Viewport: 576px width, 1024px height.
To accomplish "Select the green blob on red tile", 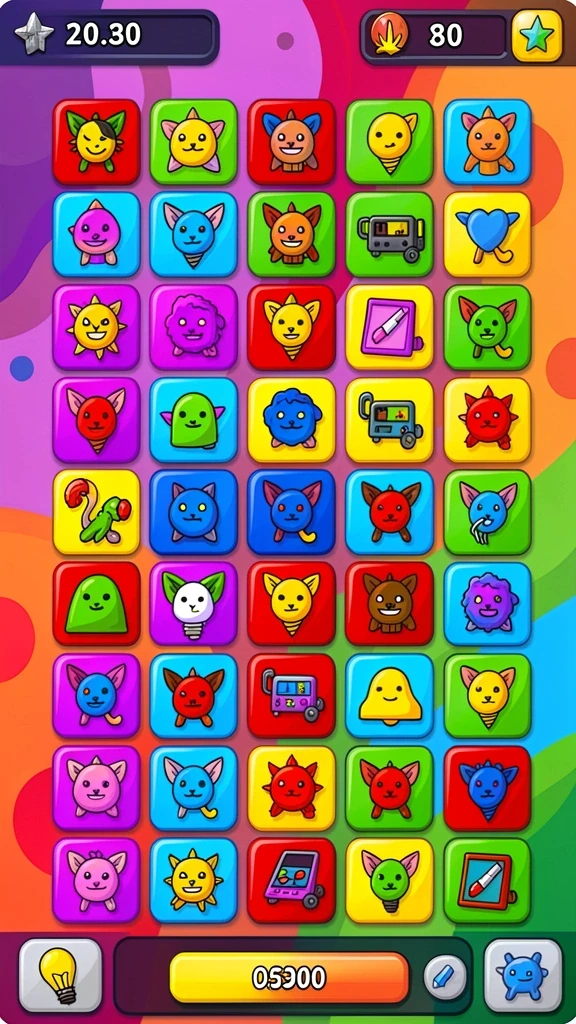I will (96, 604).
